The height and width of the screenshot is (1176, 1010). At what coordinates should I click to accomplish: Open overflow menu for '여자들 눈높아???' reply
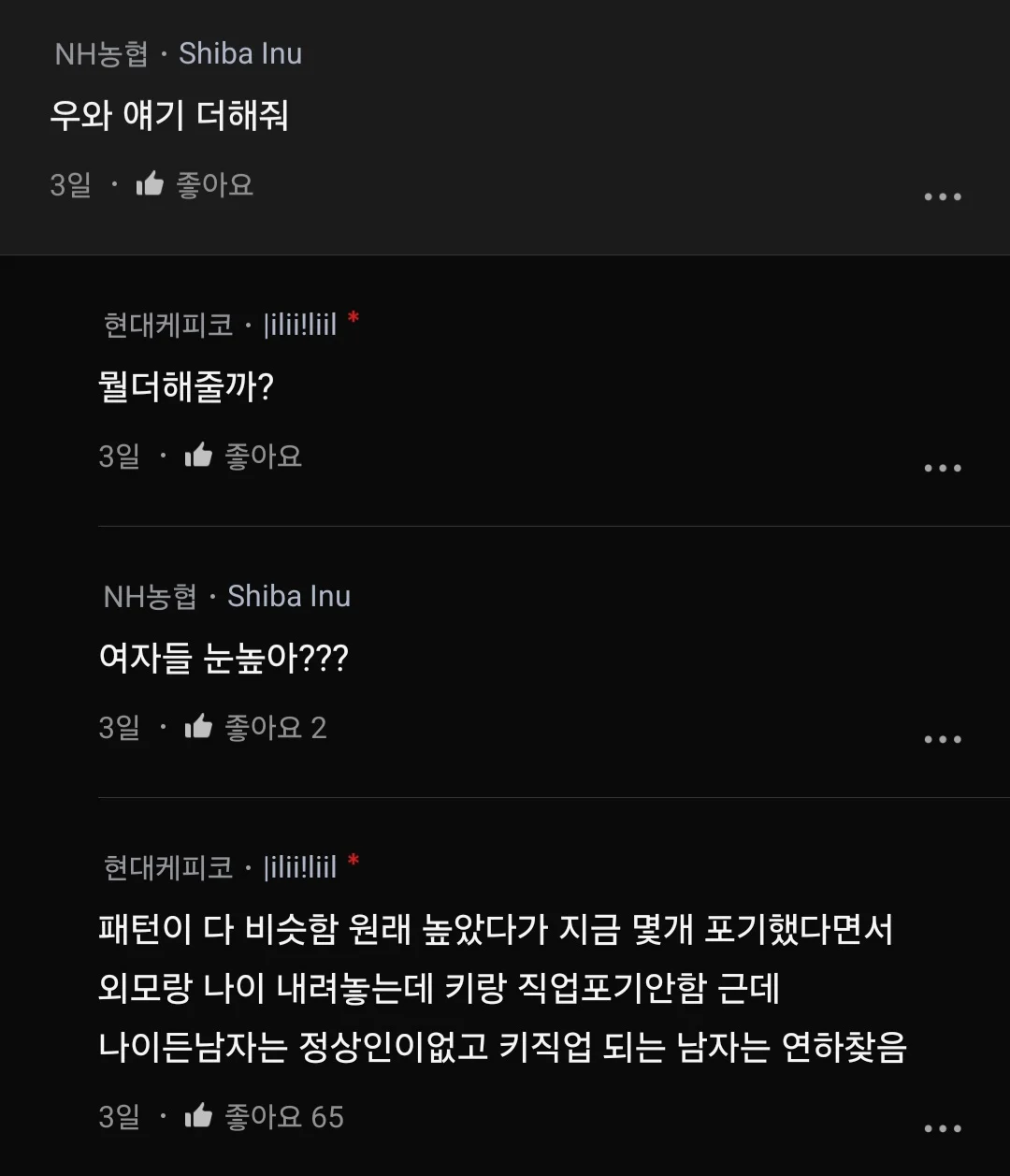pyautogui.click(x=942, y=739)
